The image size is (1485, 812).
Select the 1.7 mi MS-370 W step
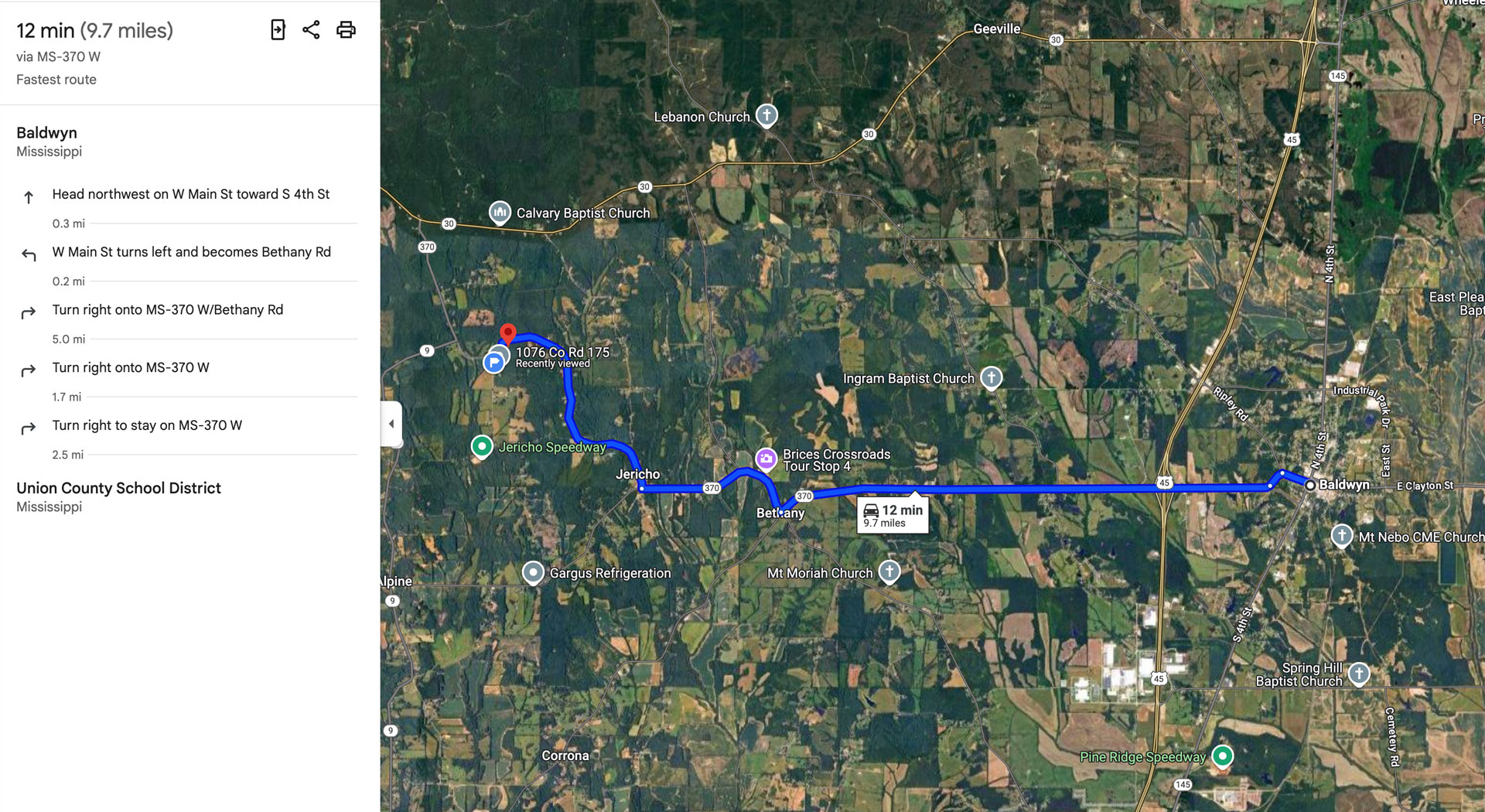click(x=130, y=368)
